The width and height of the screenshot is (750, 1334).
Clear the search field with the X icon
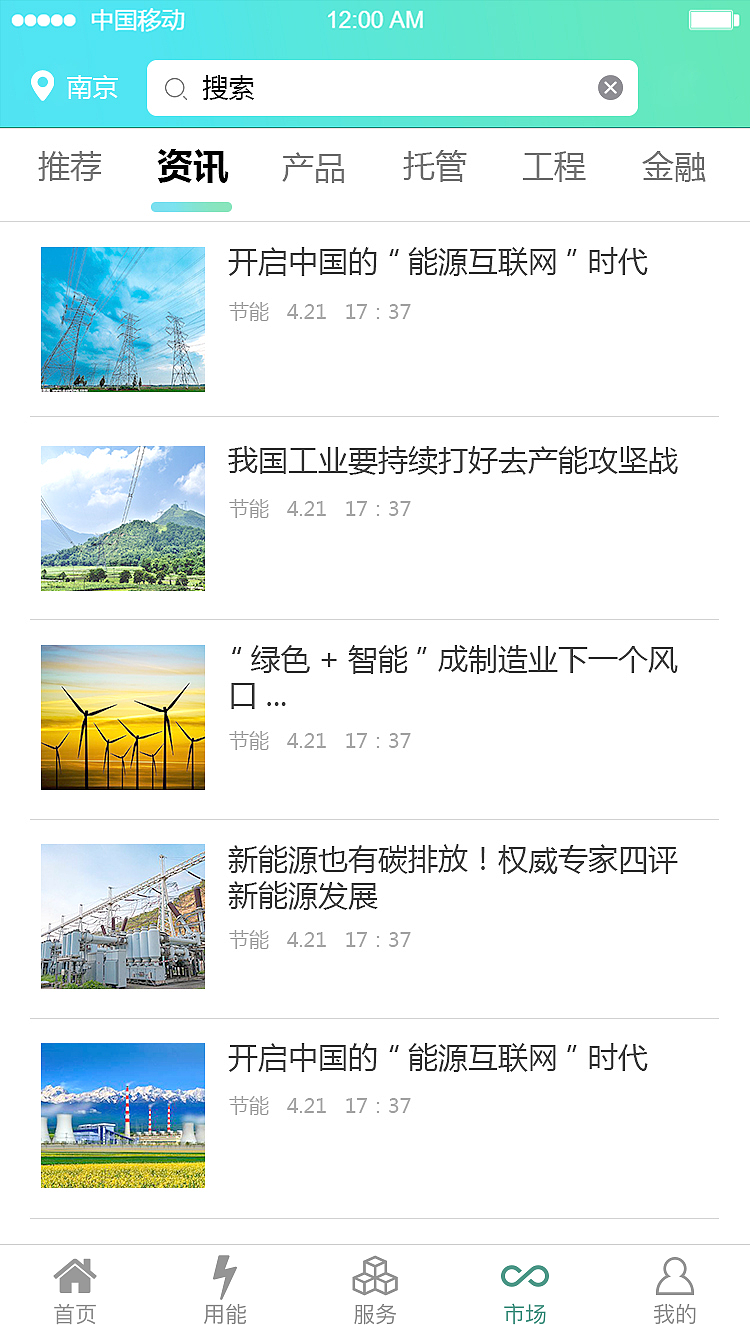point(610,87)
